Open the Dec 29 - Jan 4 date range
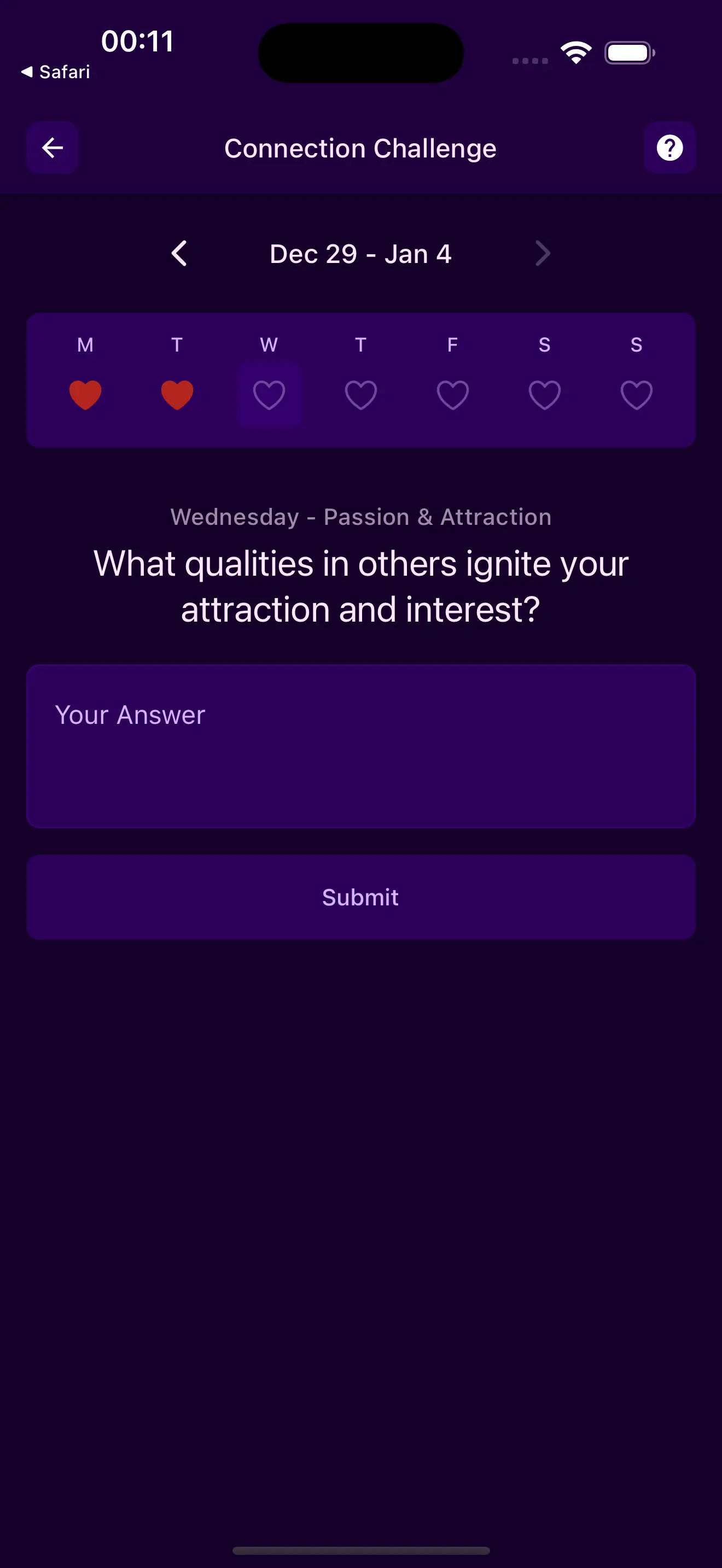 (x=360, y=253)
